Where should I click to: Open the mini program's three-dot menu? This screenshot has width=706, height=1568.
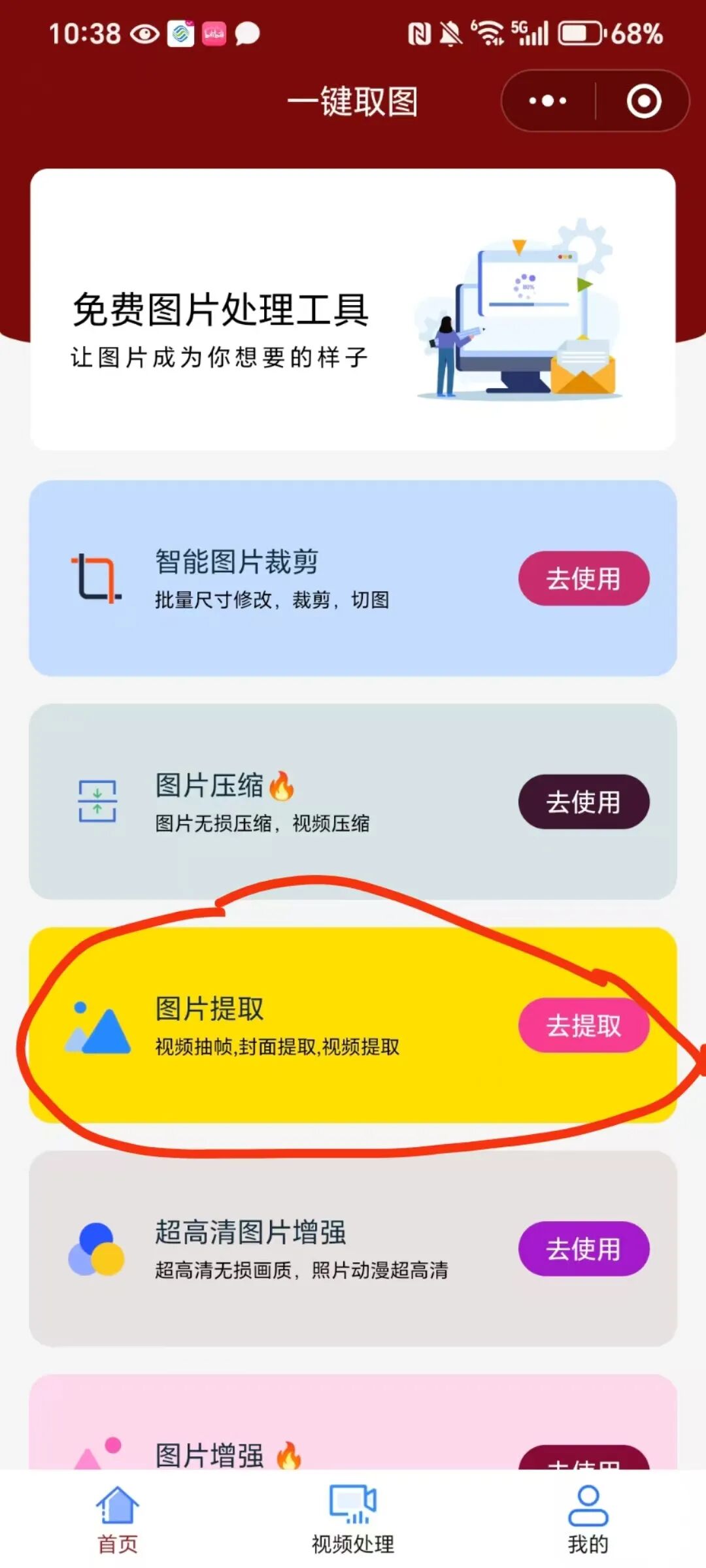[x=548, y=101]
